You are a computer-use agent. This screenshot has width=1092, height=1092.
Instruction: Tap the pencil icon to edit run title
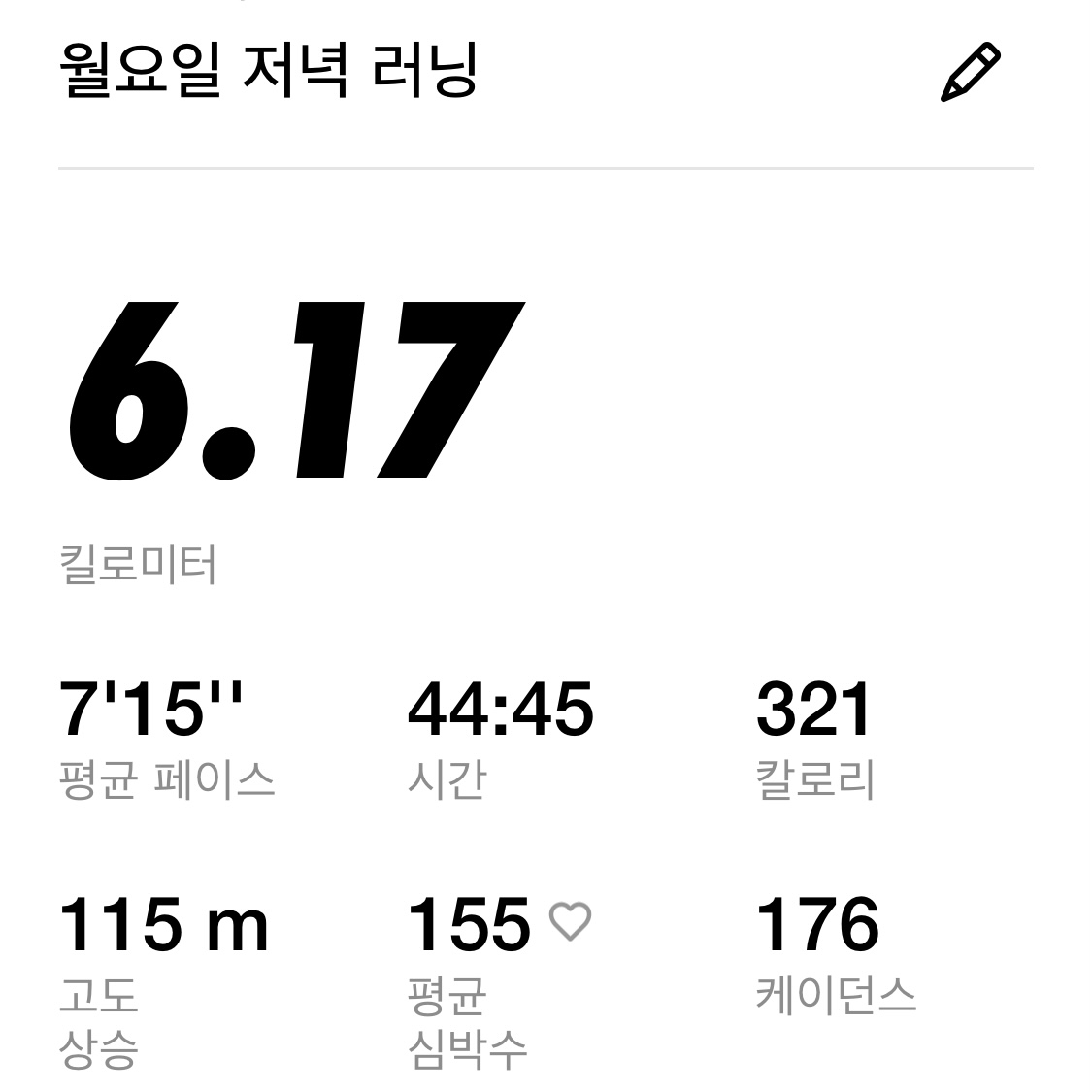tap(970, 72)
